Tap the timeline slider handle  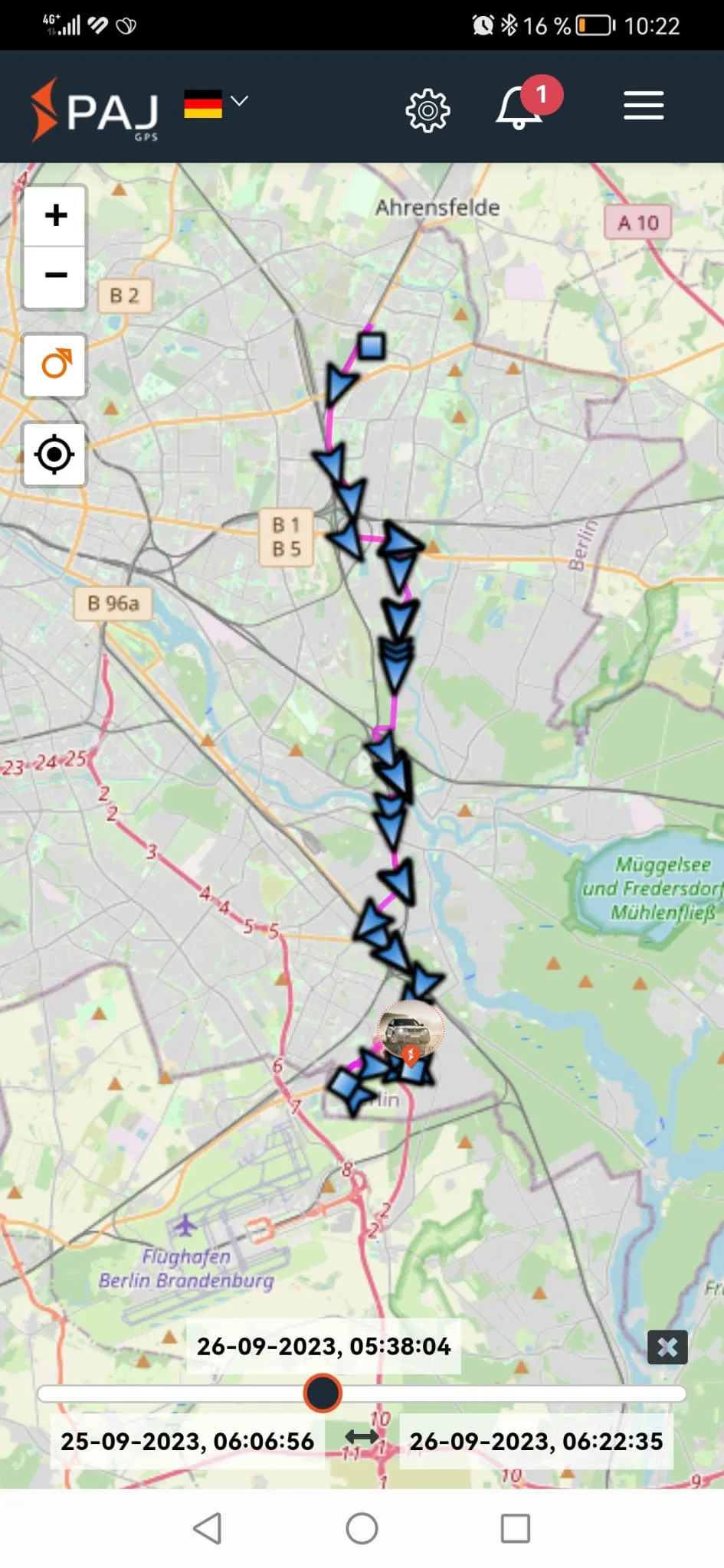(x=323, y=1393)
